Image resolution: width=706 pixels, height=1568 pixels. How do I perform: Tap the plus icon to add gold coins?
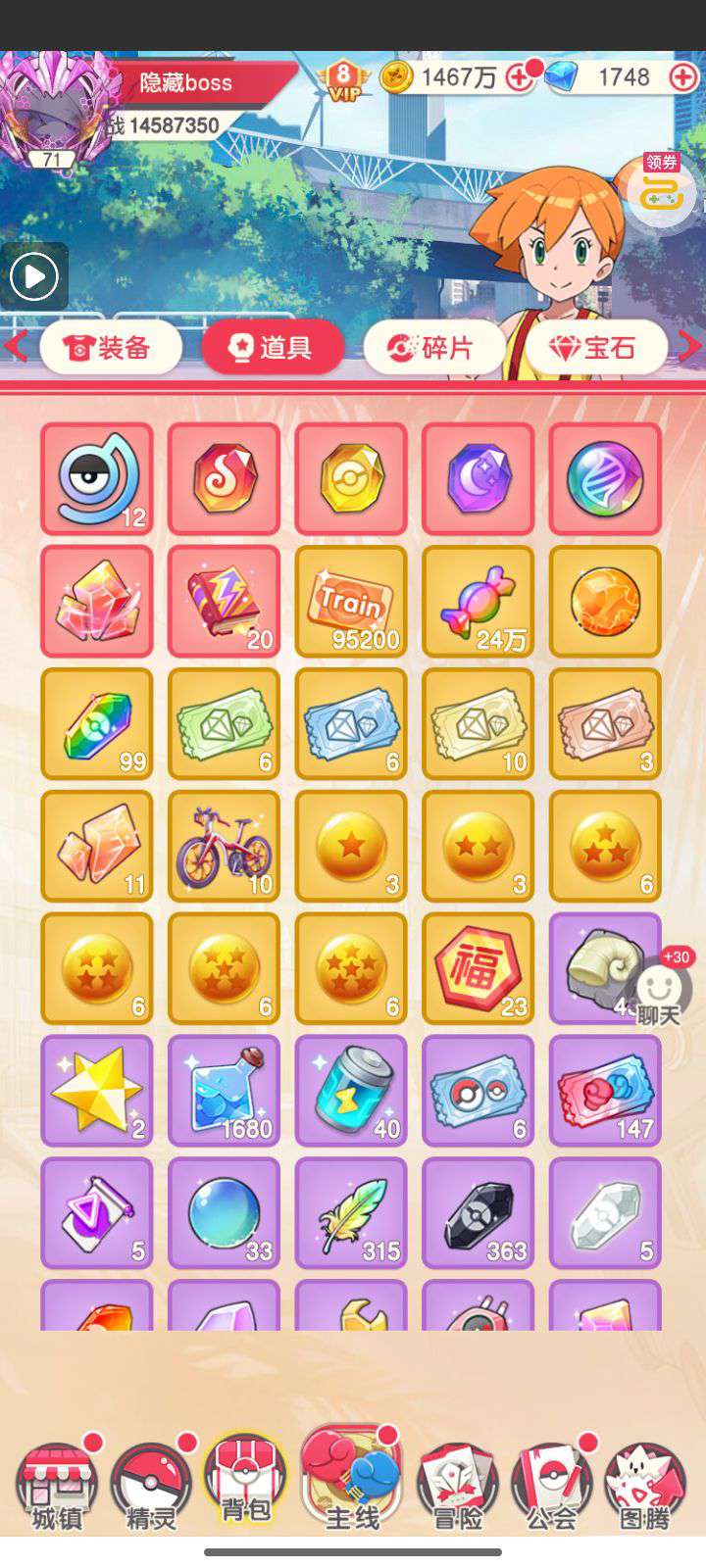tap(519, 77)
